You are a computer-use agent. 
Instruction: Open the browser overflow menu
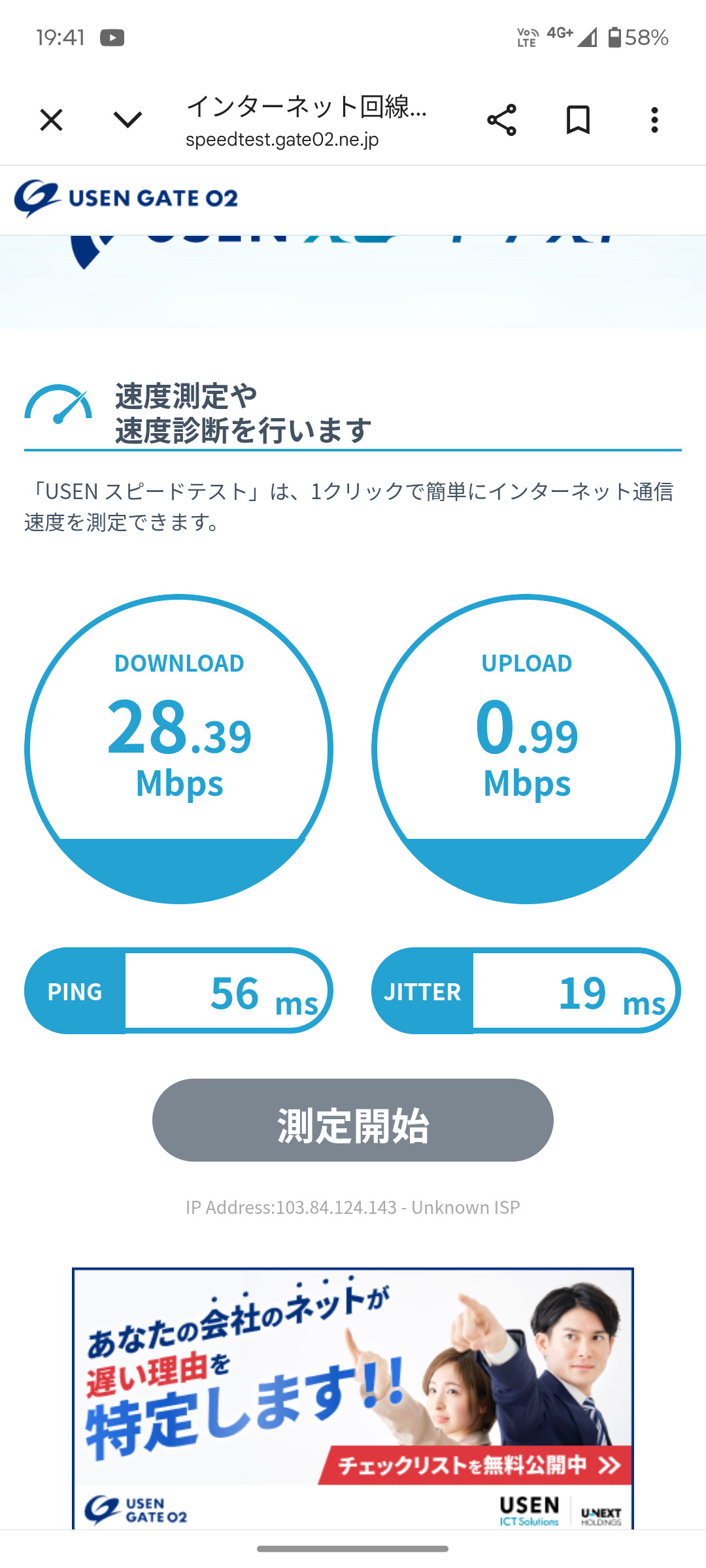tap(654, 120)
